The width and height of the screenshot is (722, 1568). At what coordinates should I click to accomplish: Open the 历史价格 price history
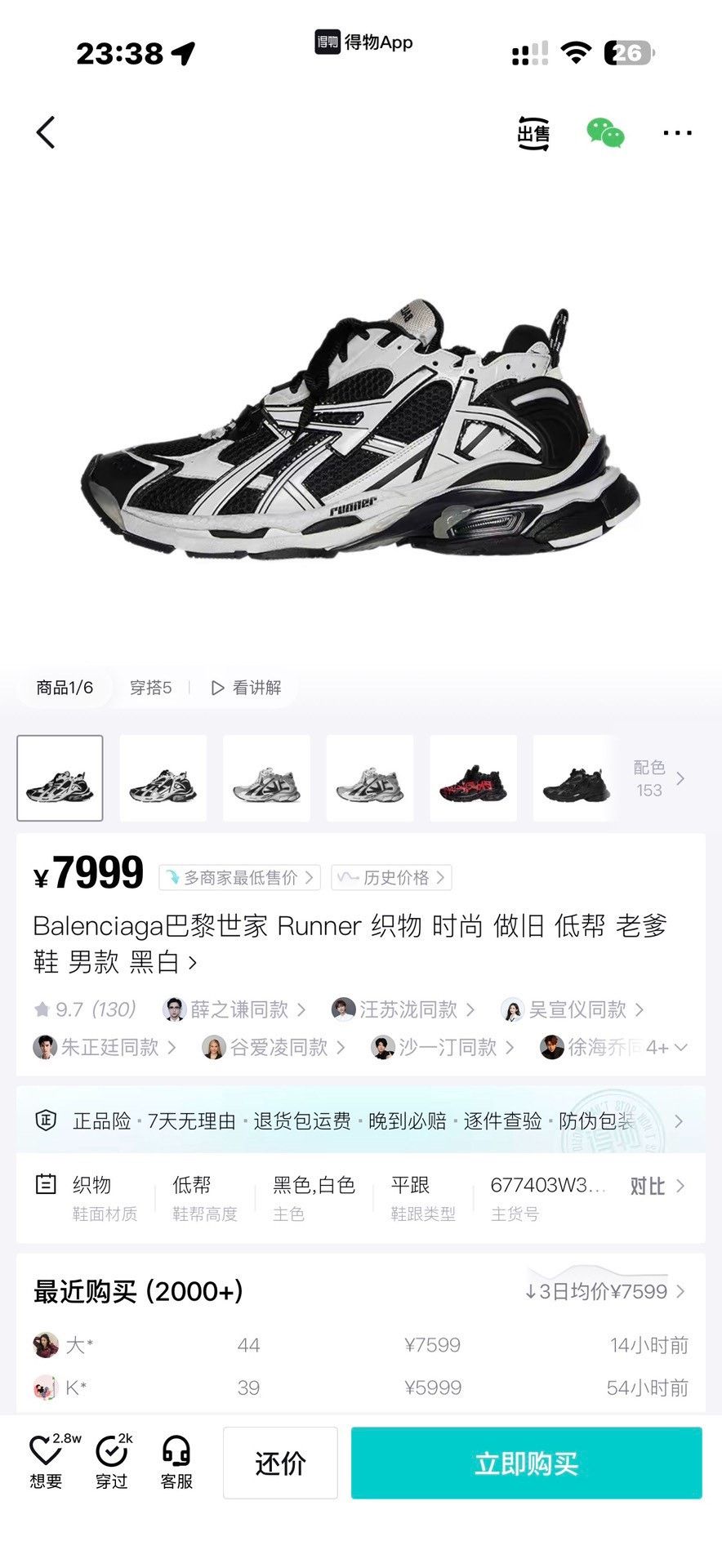point(391,878)
